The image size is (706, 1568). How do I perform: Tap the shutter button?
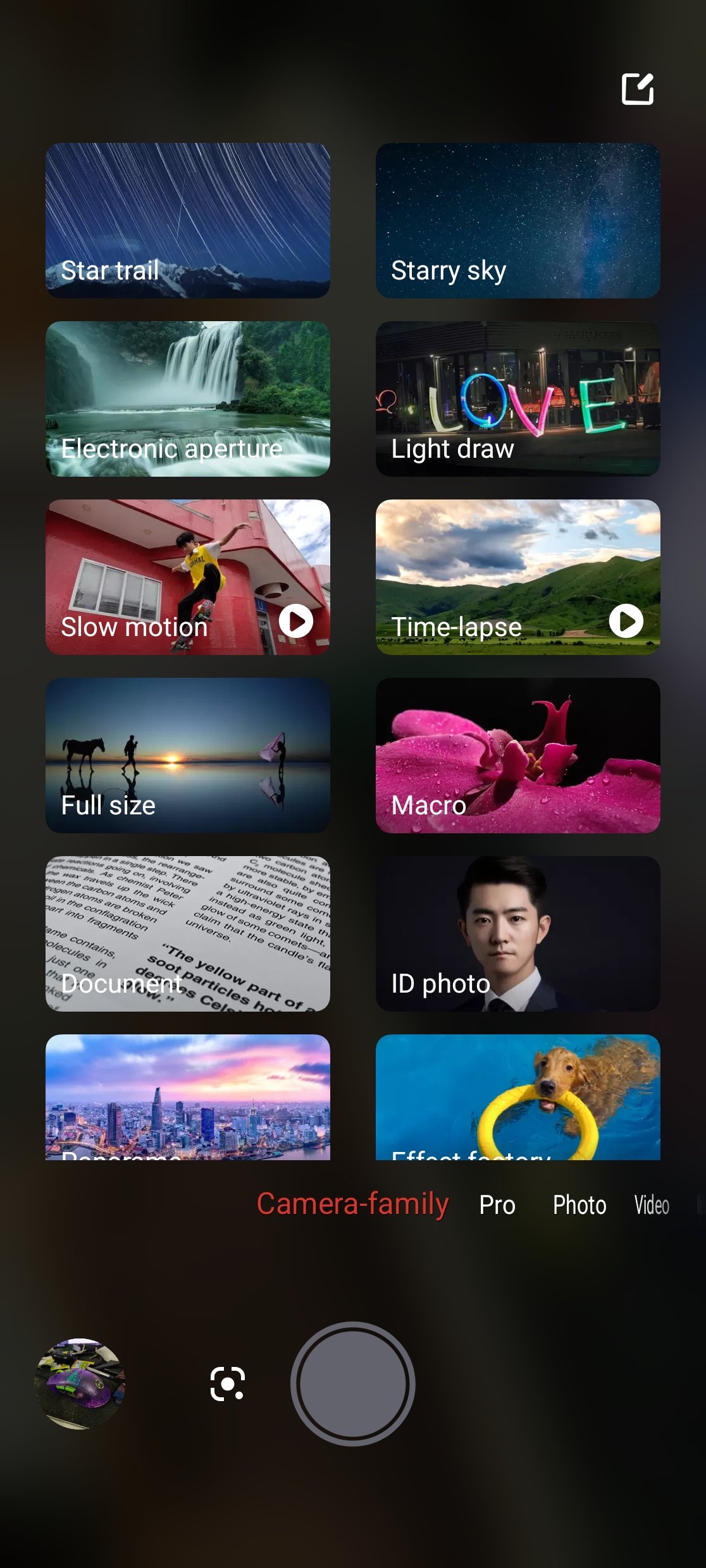click(353, 1383)
